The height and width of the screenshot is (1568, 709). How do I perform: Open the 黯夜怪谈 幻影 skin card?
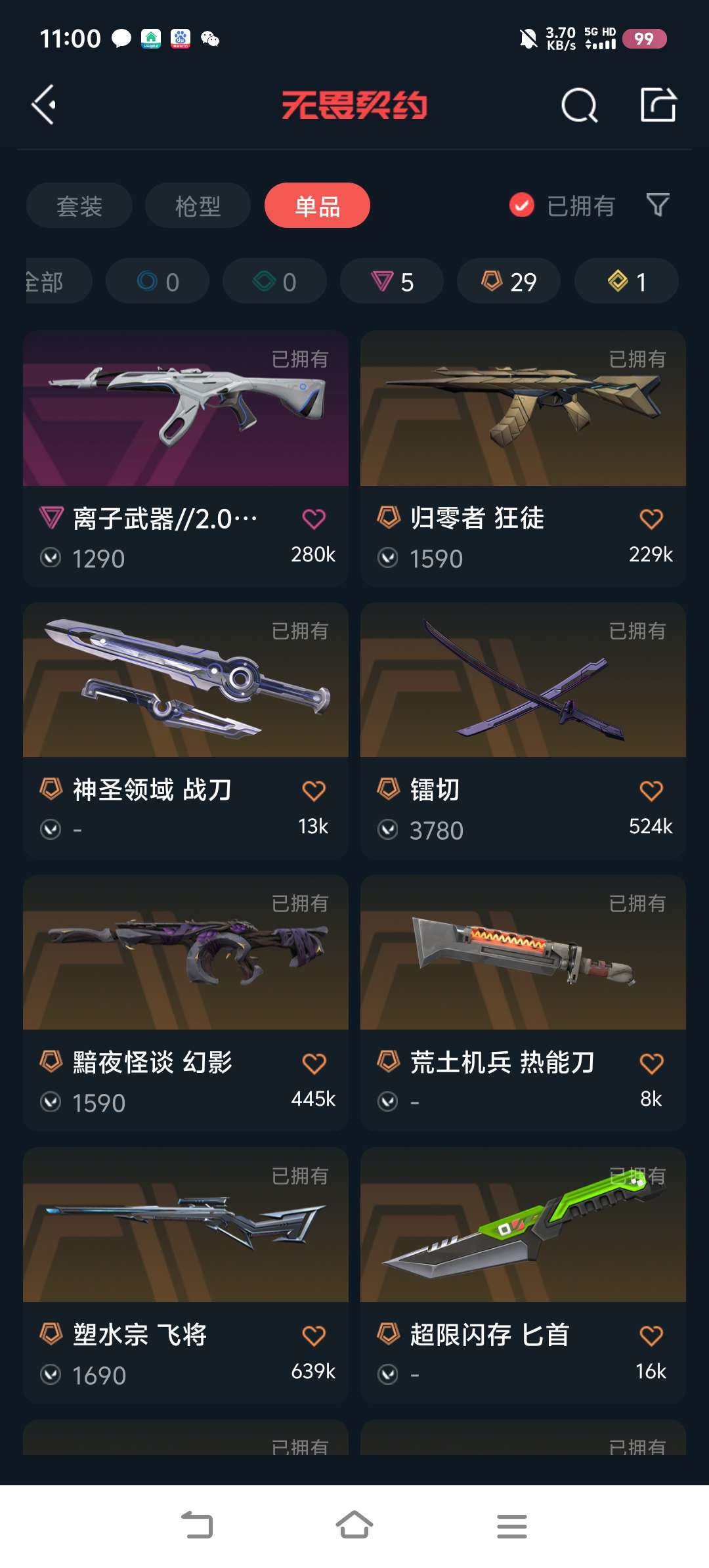click(x=186, y=1003)
